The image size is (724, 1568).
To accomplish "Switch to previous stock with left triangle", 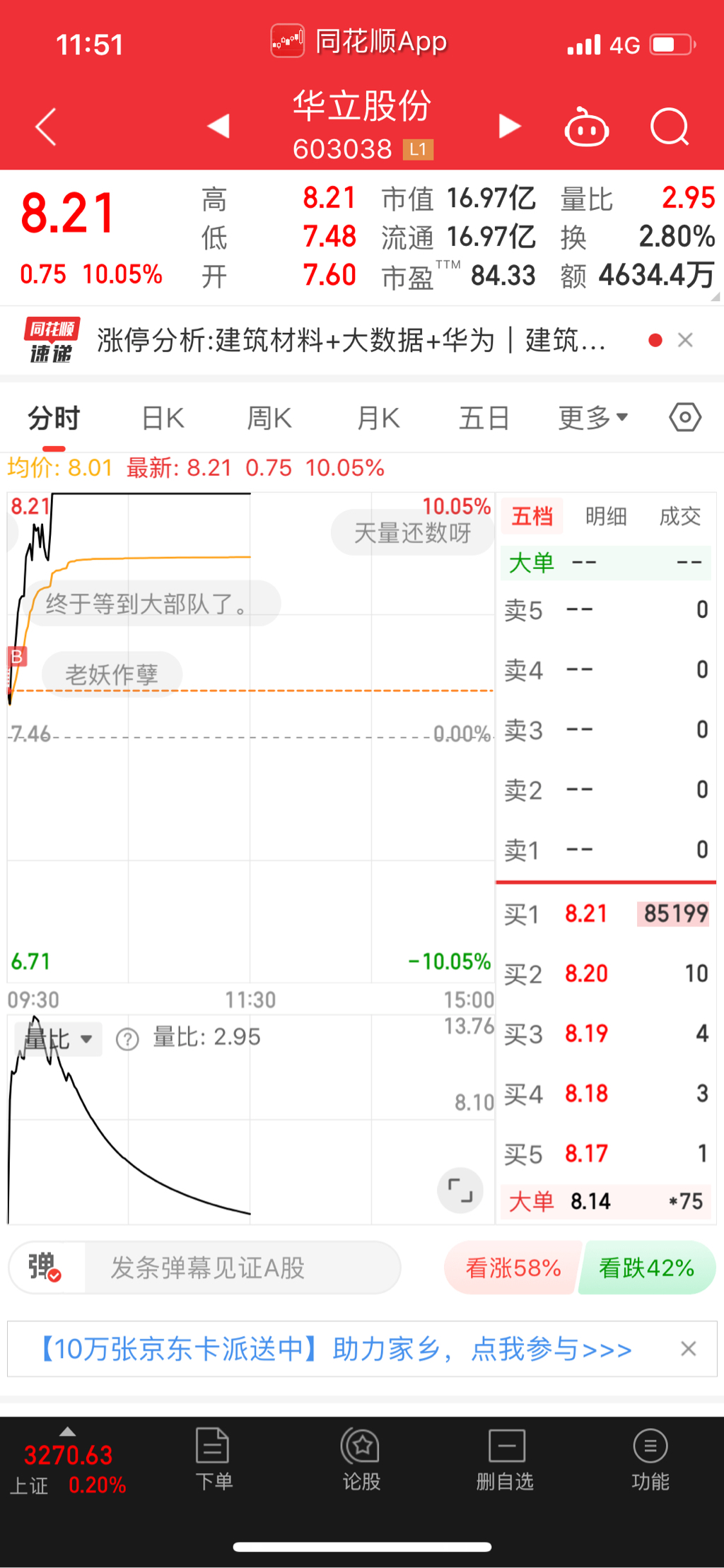I will pos(218,126).
